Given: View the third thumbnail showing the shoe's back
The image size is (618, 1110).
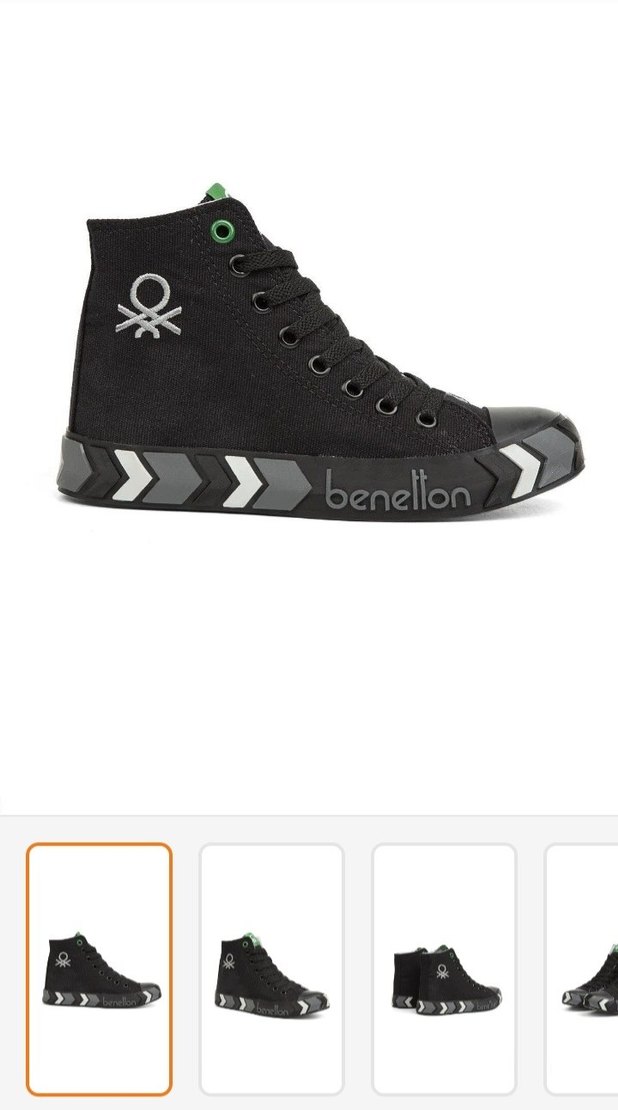Looking at the screenshot, I should click(x=444, y=968).
